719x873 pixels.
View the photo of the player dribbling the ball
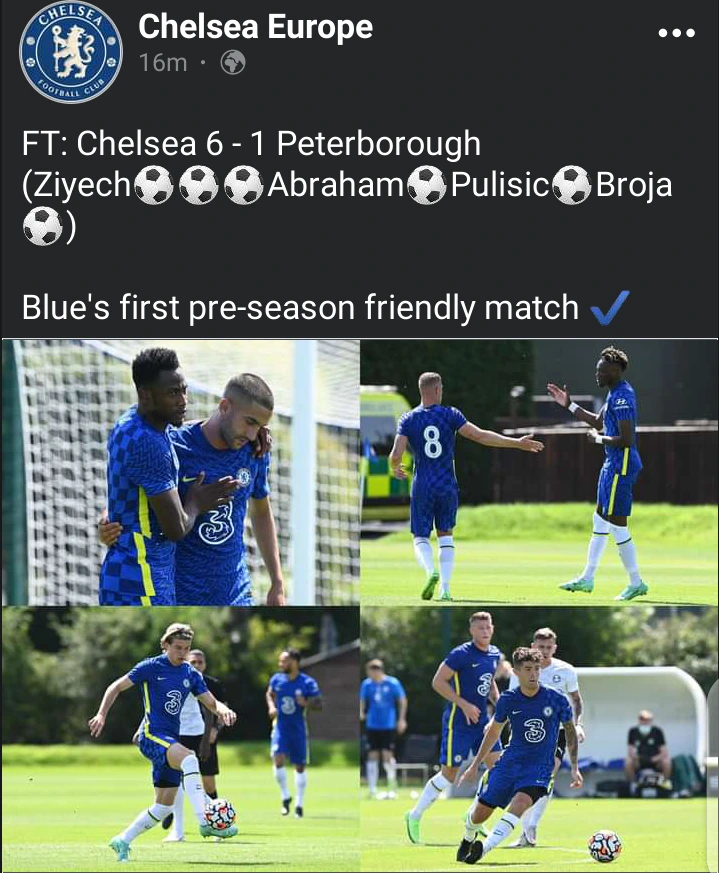click(539, 738)
